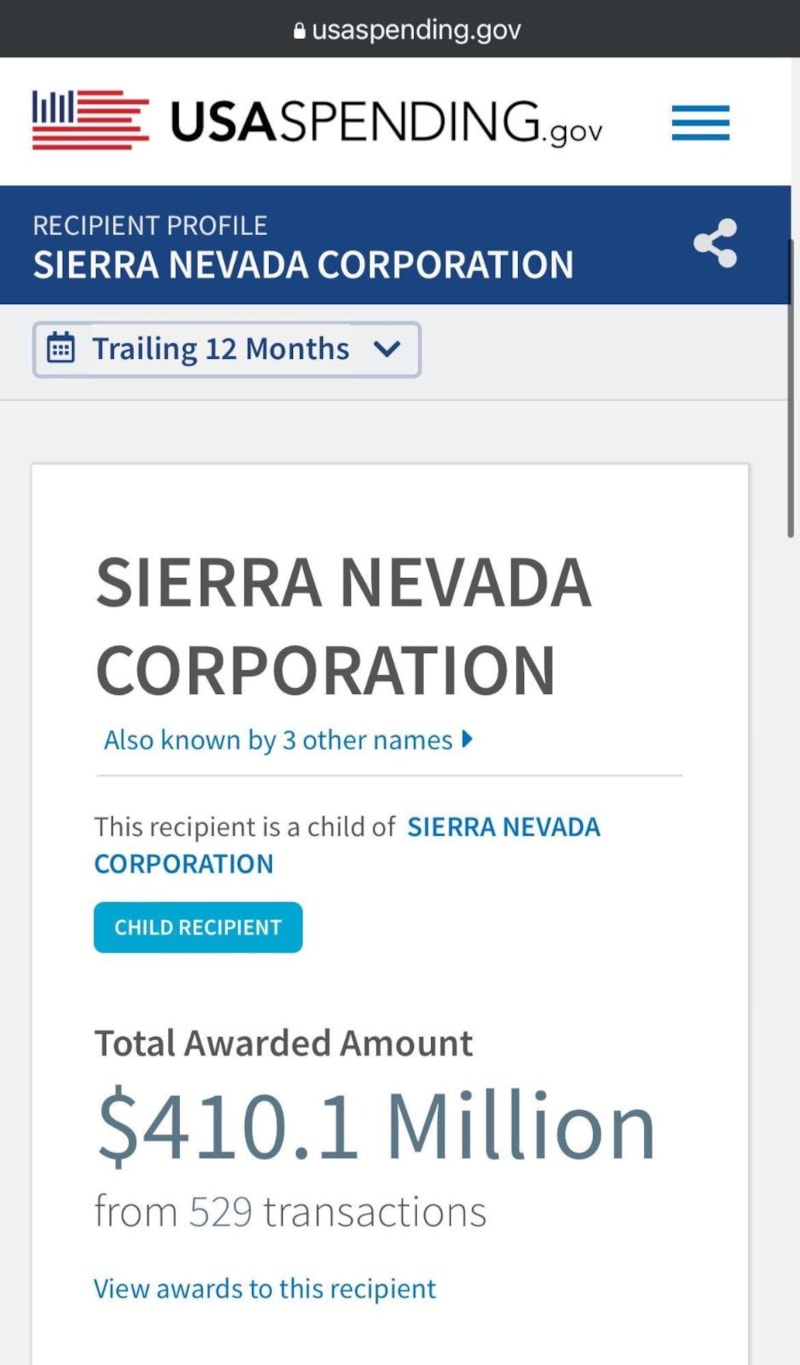800x1365 pixels.
Task: Tap the usaspending.gov address bar
Action: click(407, 30)
